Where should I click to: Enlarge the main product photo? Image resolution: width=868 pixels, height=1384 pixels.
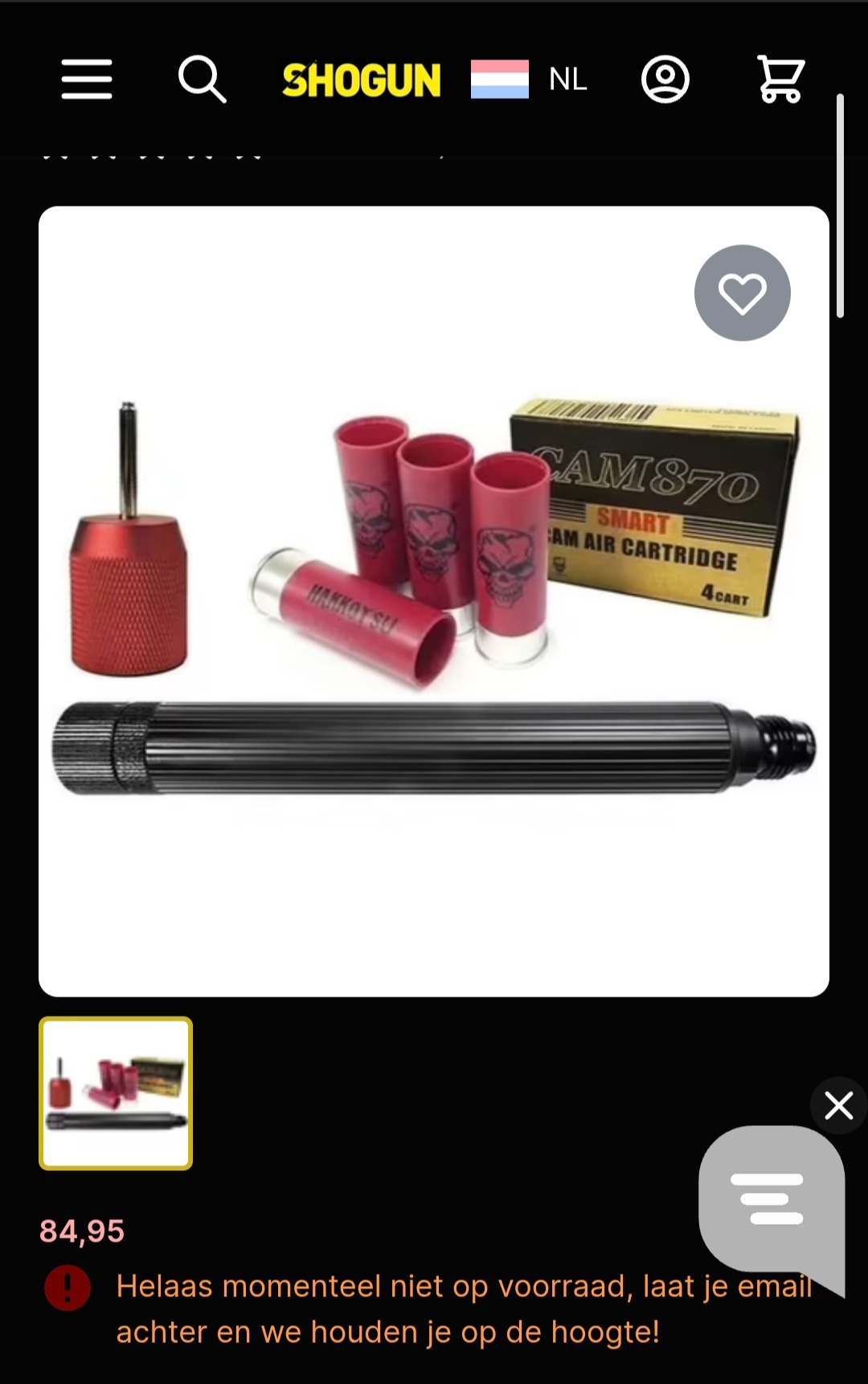434,601
